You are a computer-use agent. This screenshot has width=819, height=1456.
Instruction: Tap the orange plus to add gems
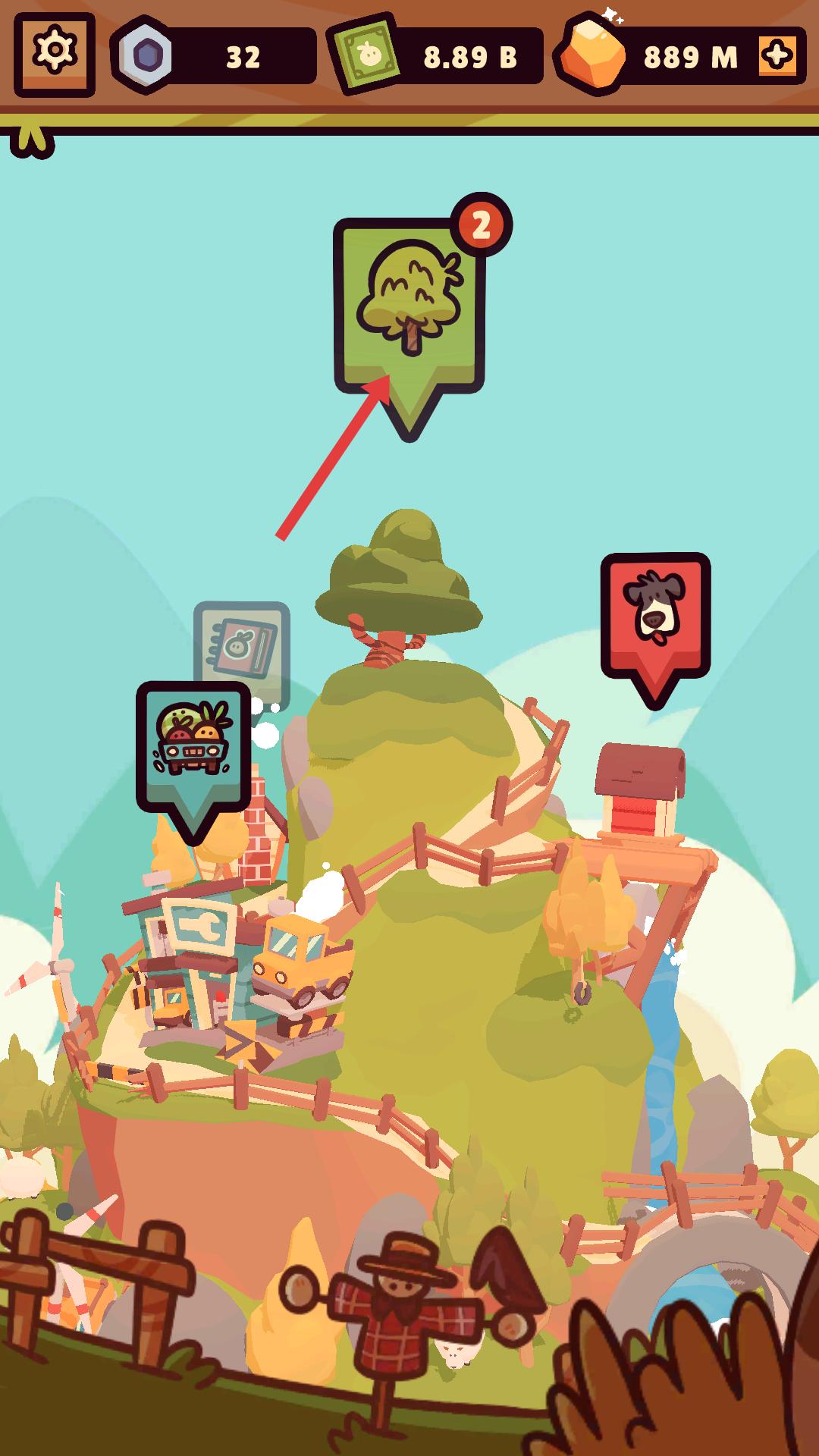(777, 55)
